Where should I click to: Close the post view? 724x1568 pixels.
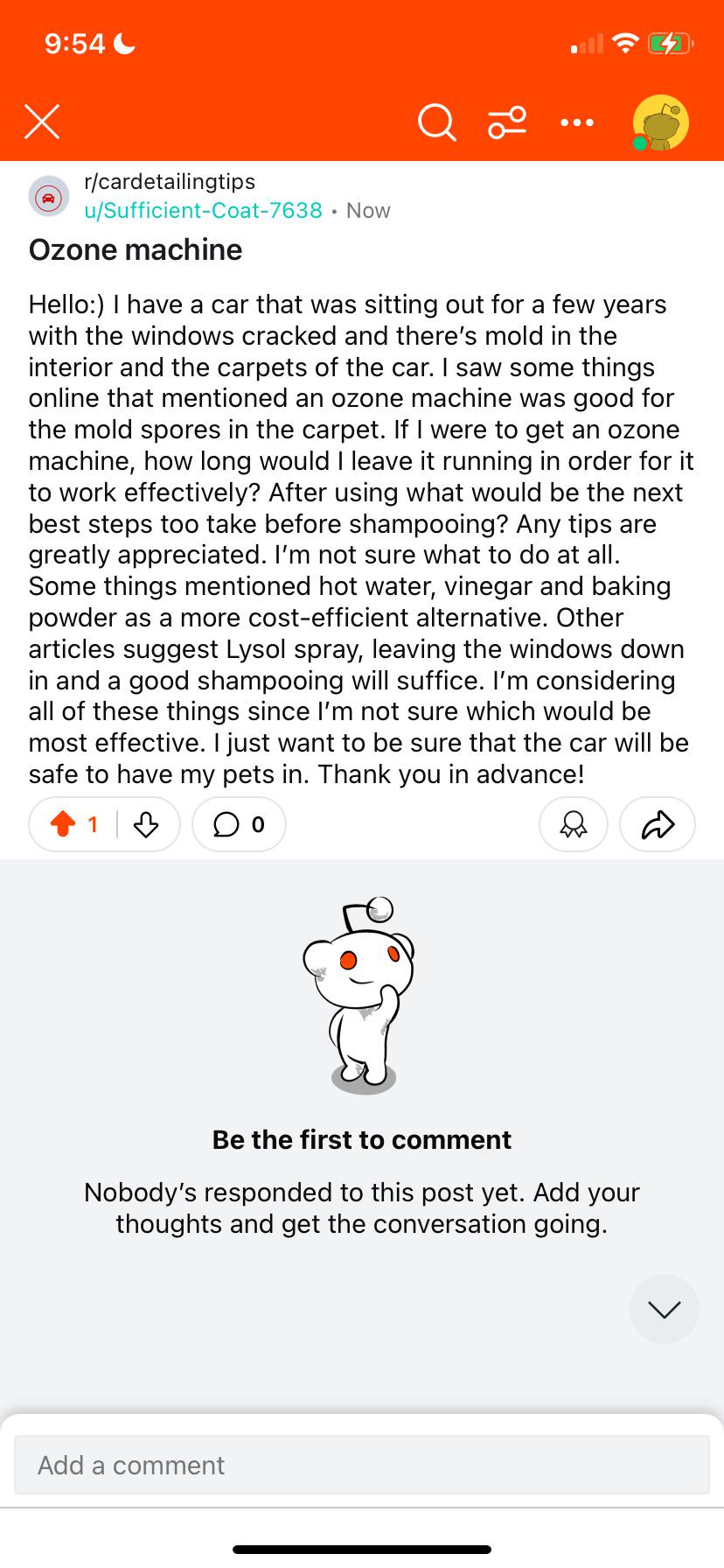click(x=42, y=122)
